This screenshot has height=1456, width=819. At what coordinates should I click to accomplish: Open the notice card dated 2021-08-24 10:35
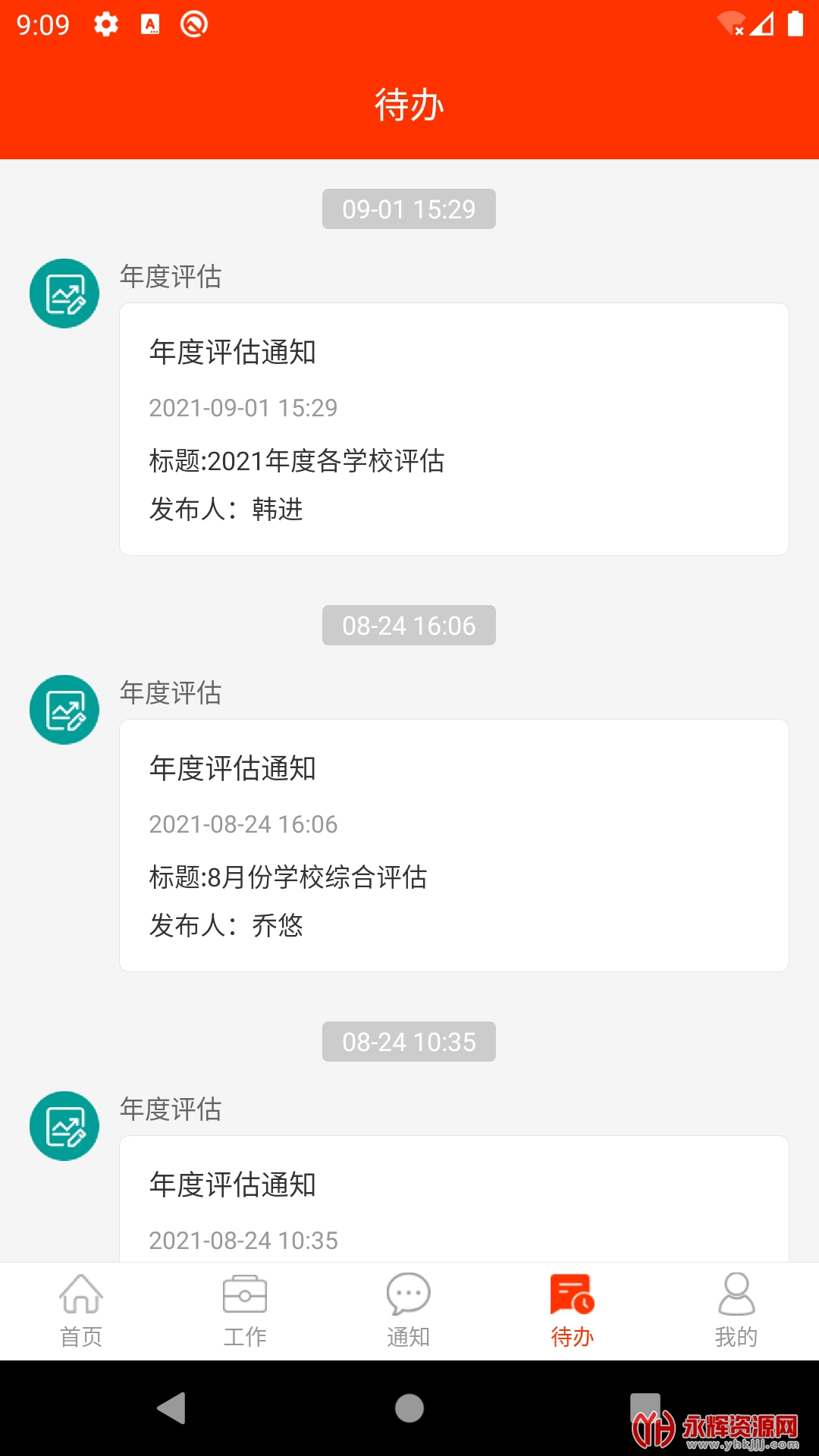[453, 1199]
